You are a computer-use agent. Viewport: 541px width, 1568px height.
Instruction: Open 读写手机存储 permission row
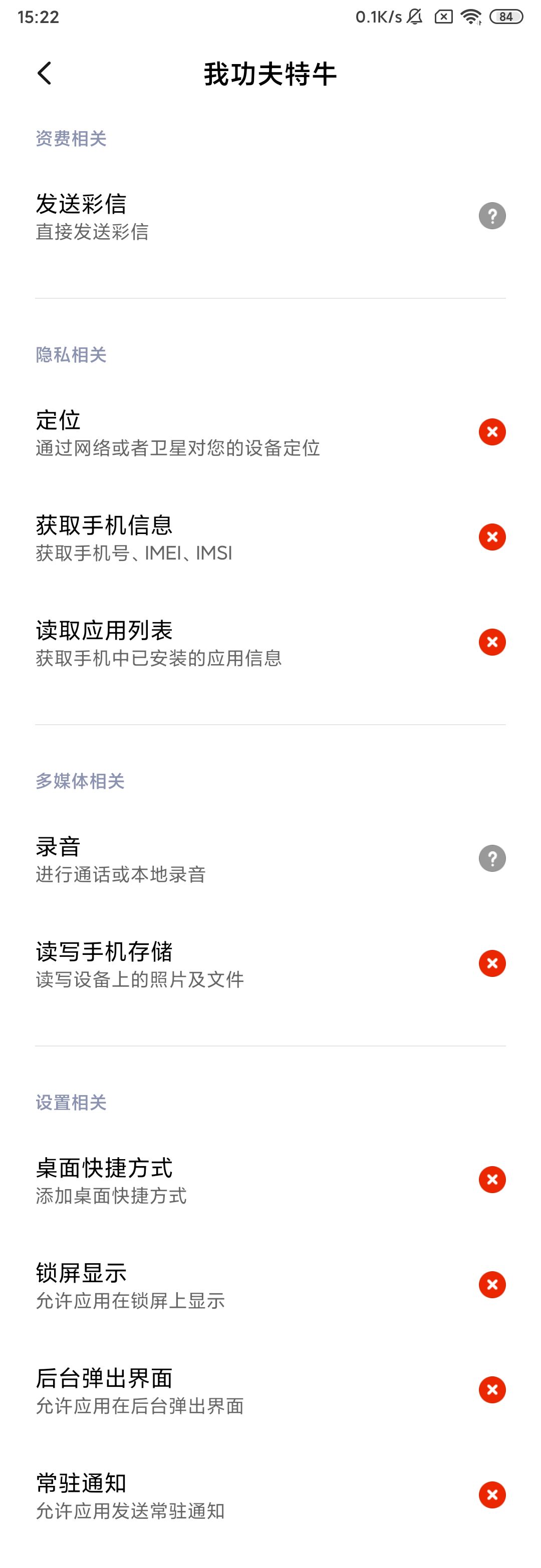click(x=270, y=963)
